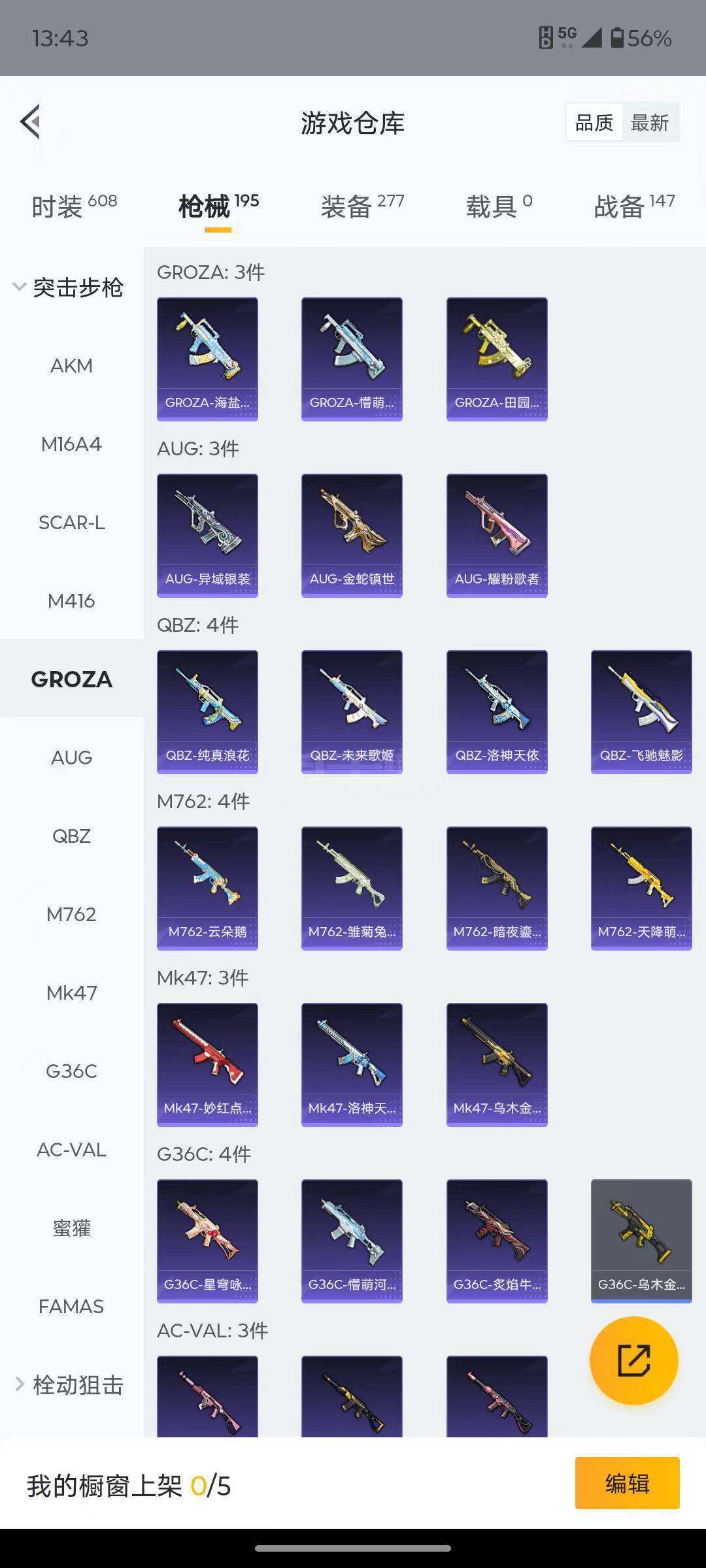Viewport: 706px width, 1568px height.
Task: Sort warehouse by 最新
Action: [x=649, y=123]
